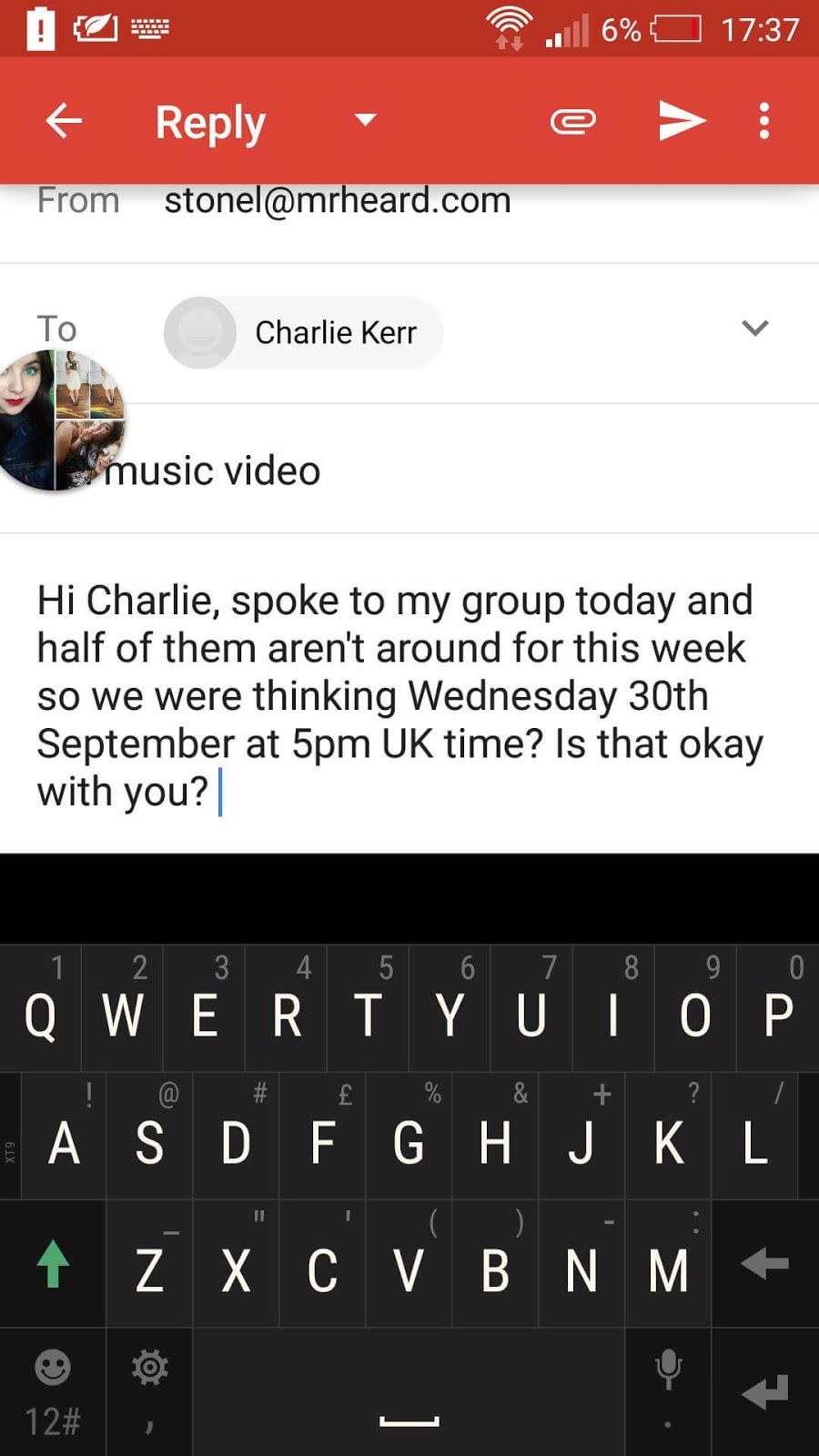The width and height of the screenshot is (819, 1456).
Task: Tap the Charlie Kerr recipient chip
Action: pos(304,333)
